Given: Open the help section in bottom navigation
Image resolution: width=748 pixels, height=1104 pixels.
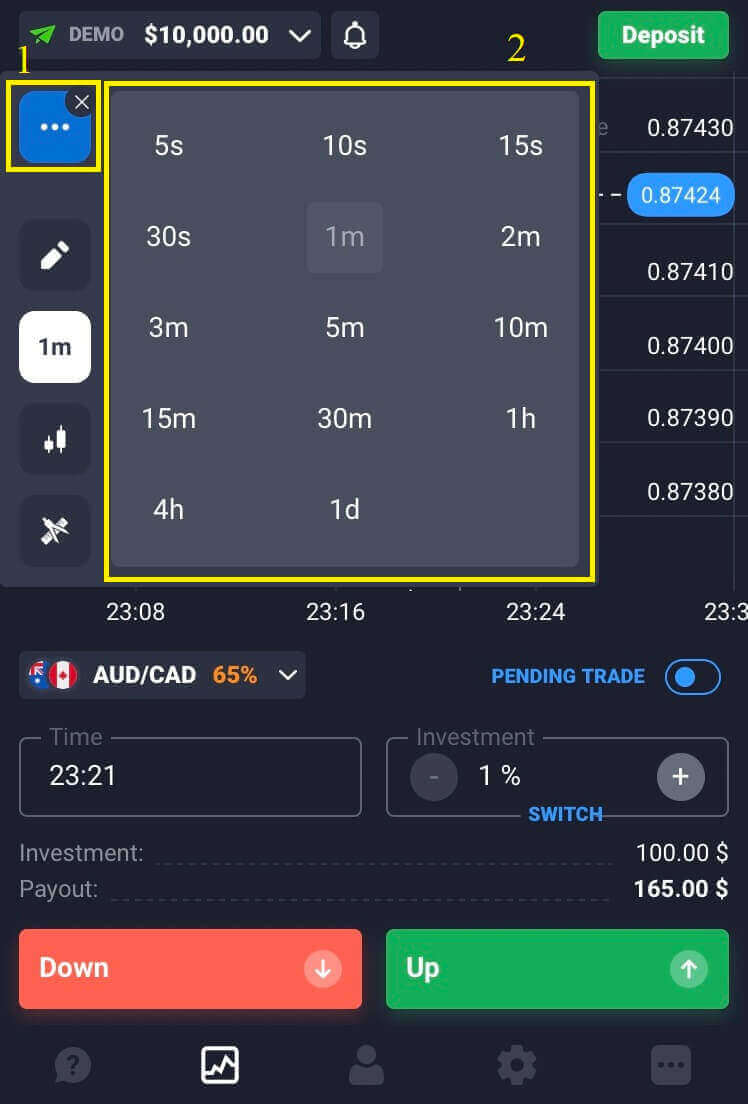Looking at the screenshot, I should pyautogui.click(x=72, y=1065).
